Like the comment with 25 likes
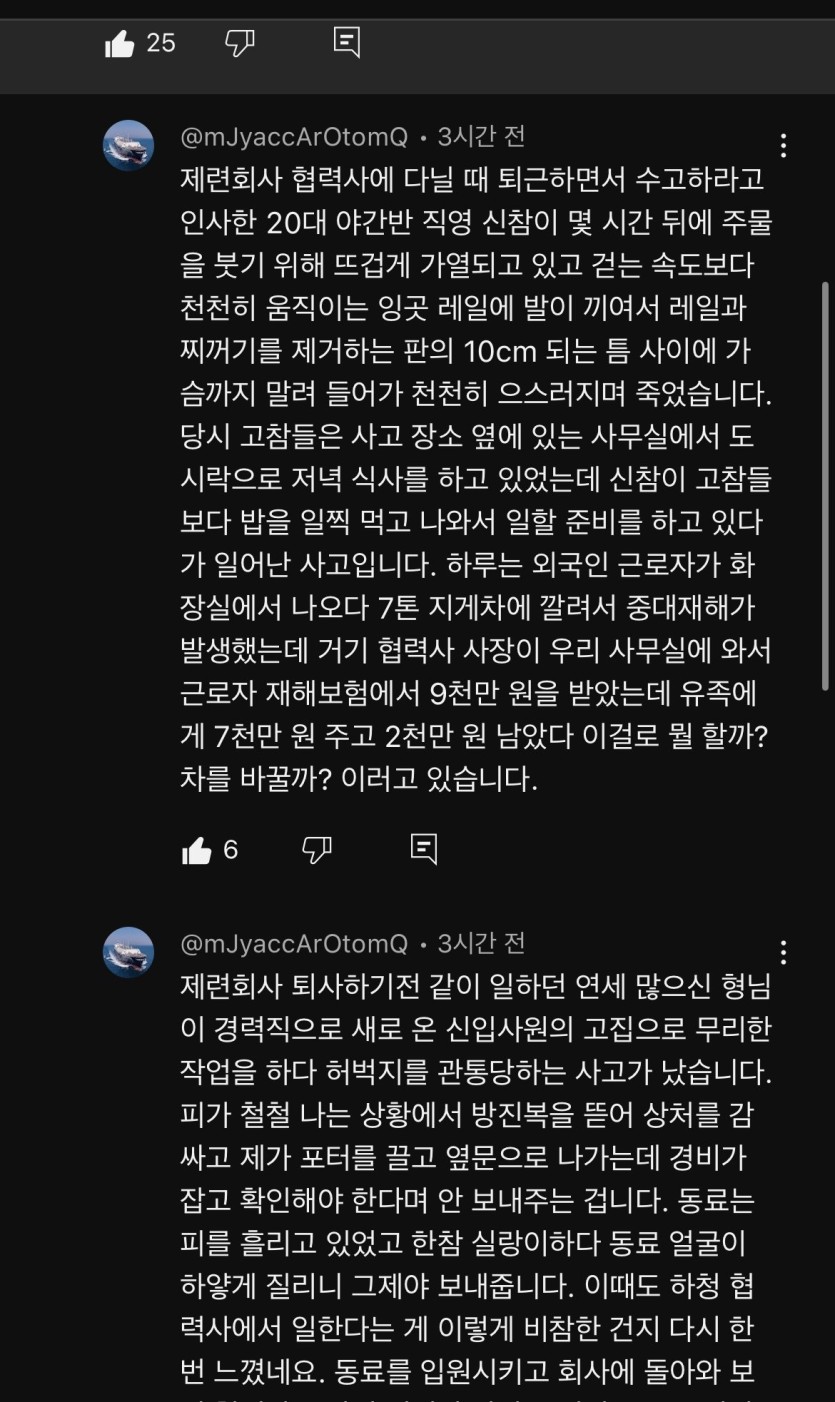The width and height of the screenshot is (835, 1402). point(120,44)
